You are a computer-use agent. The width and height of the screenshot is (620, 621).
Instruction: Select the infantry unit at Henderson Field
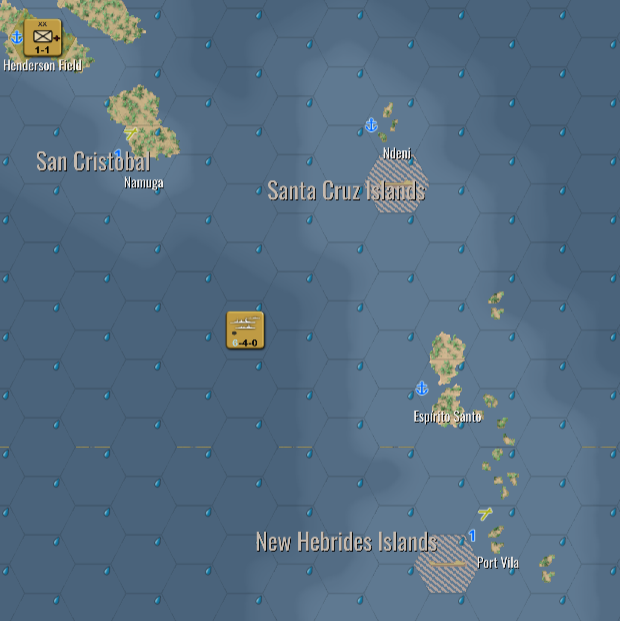[42, 38]
